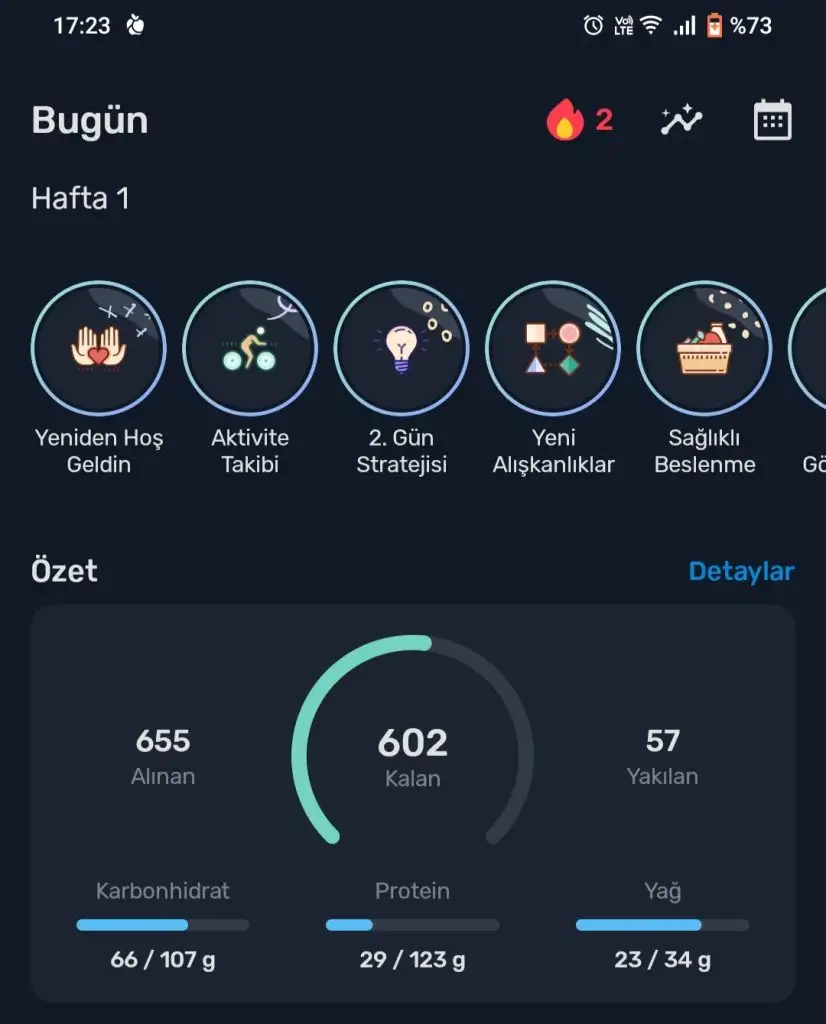The image size is (826, 1024).
Task: View the 2. Gün Stratejisi story
Action: pyautogui.click(x=401, y=348)
